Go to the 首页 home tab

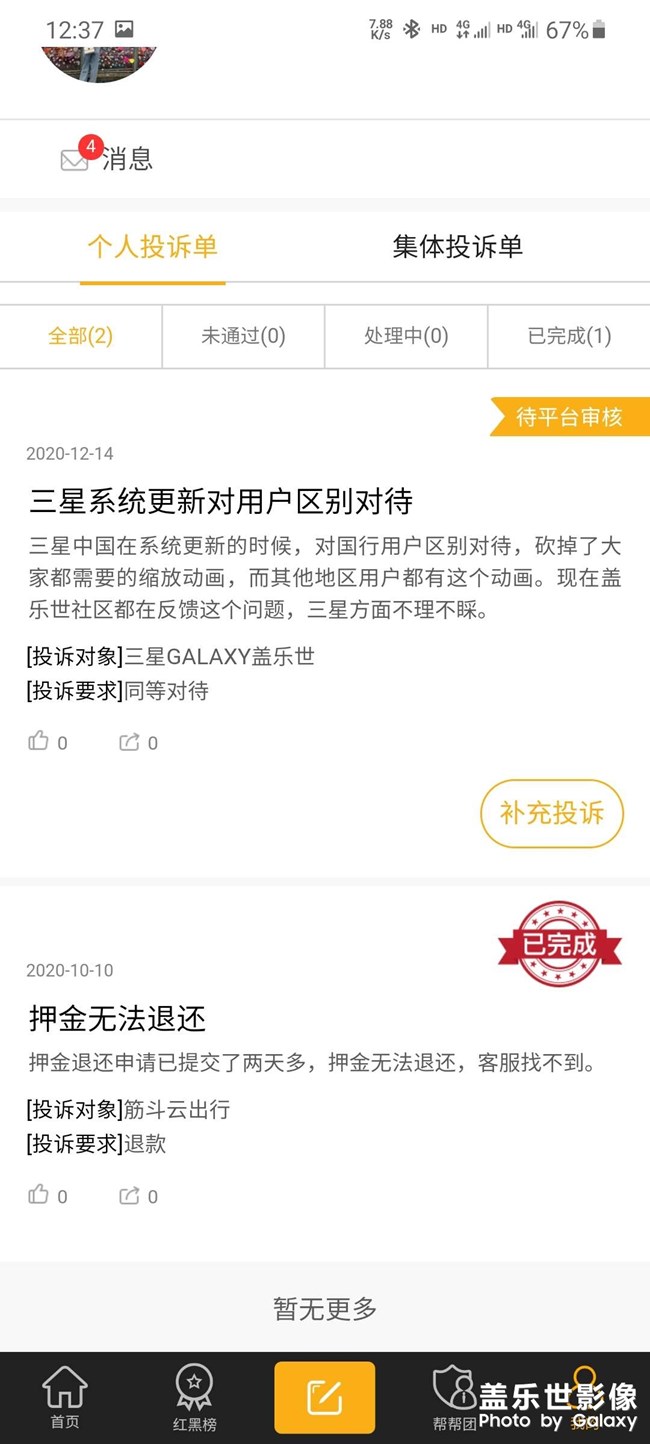tap(65, 1397)
